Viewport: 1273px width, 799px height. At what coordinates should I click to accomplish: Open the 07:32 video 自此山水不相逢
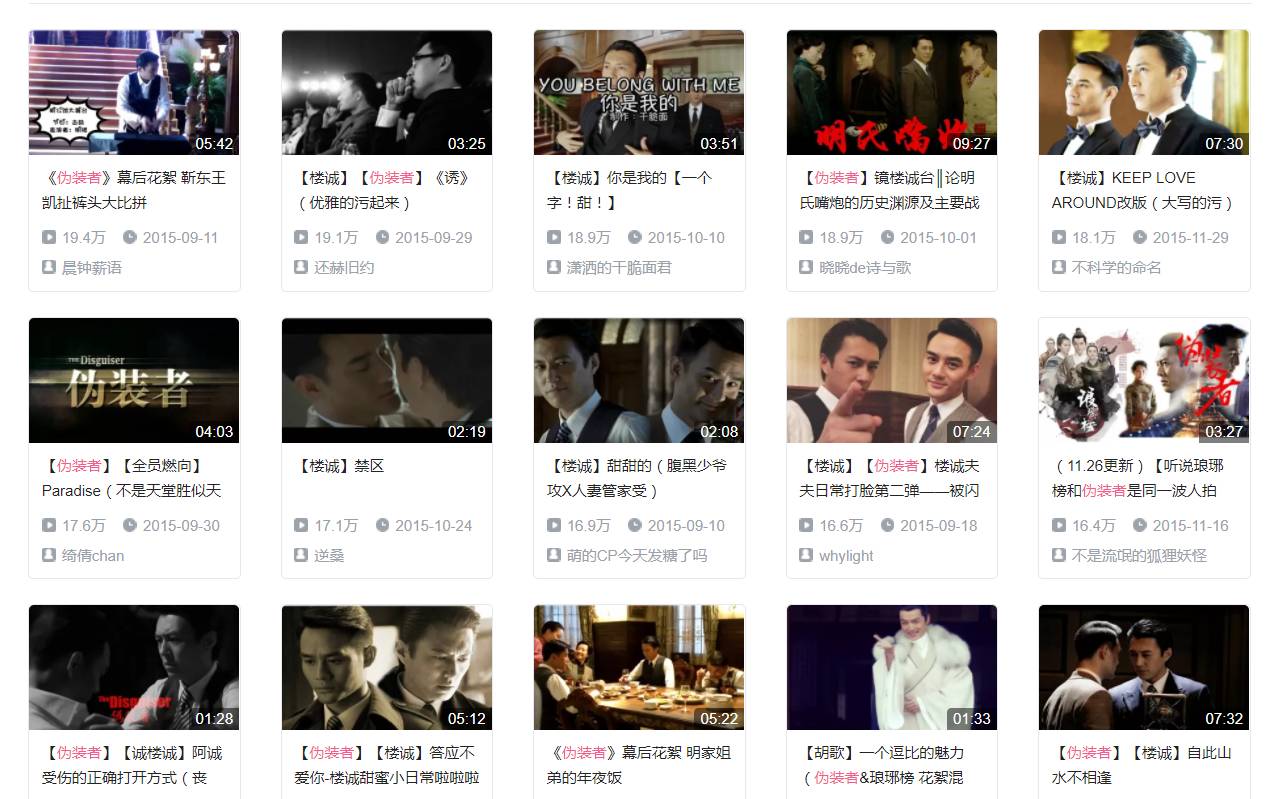(1144, 667)
